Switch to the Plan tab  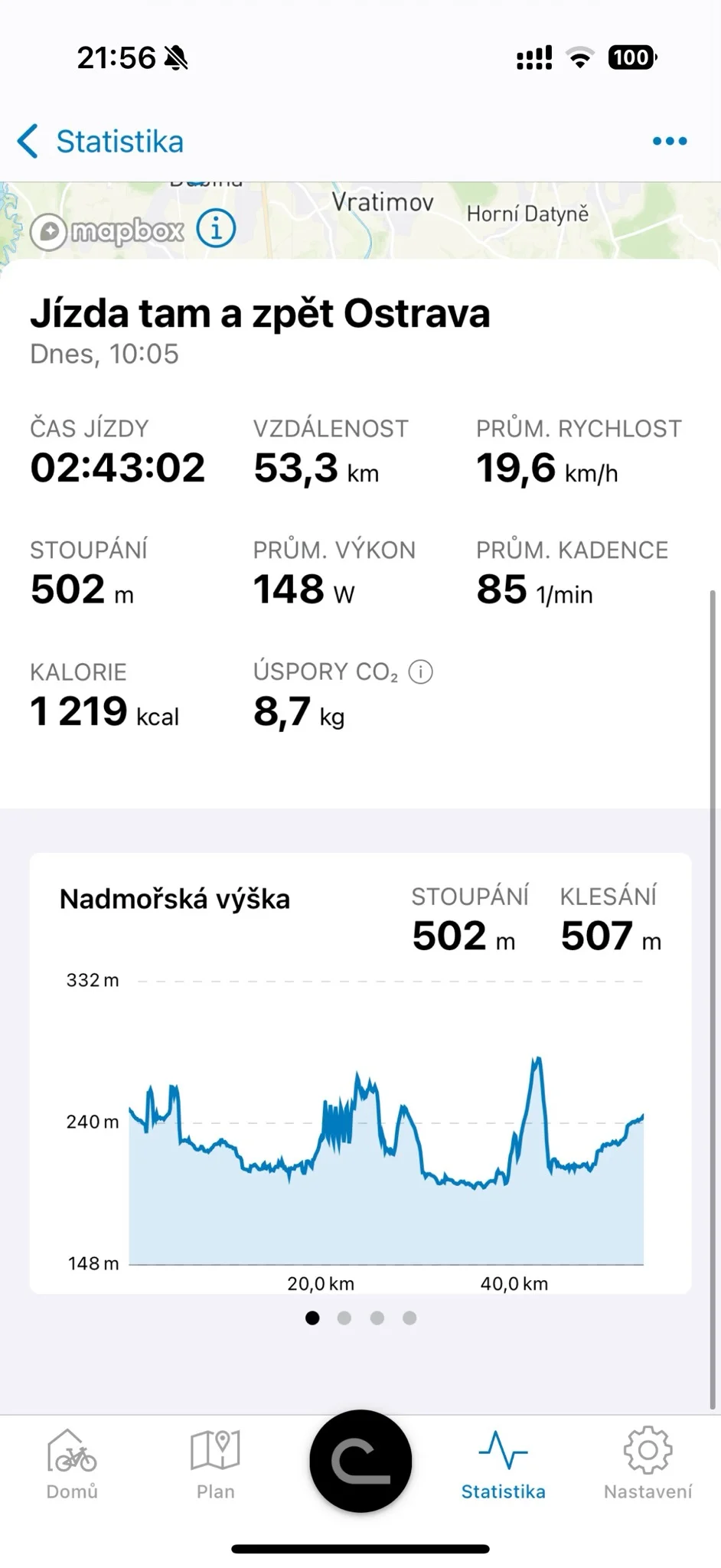[215, 1465]
